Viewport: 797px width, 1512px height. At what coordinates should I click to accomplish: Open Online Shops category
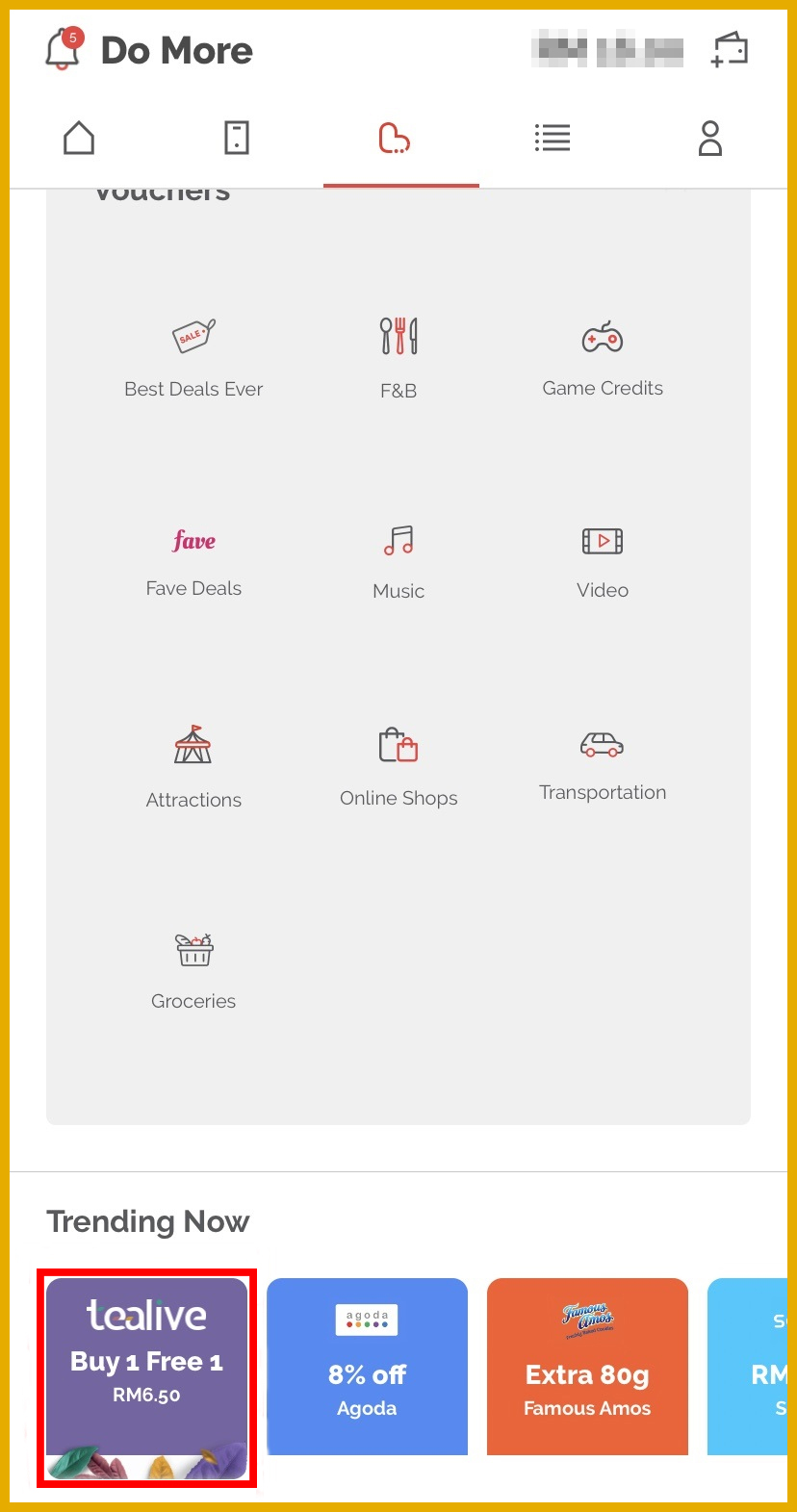[398, 767]
